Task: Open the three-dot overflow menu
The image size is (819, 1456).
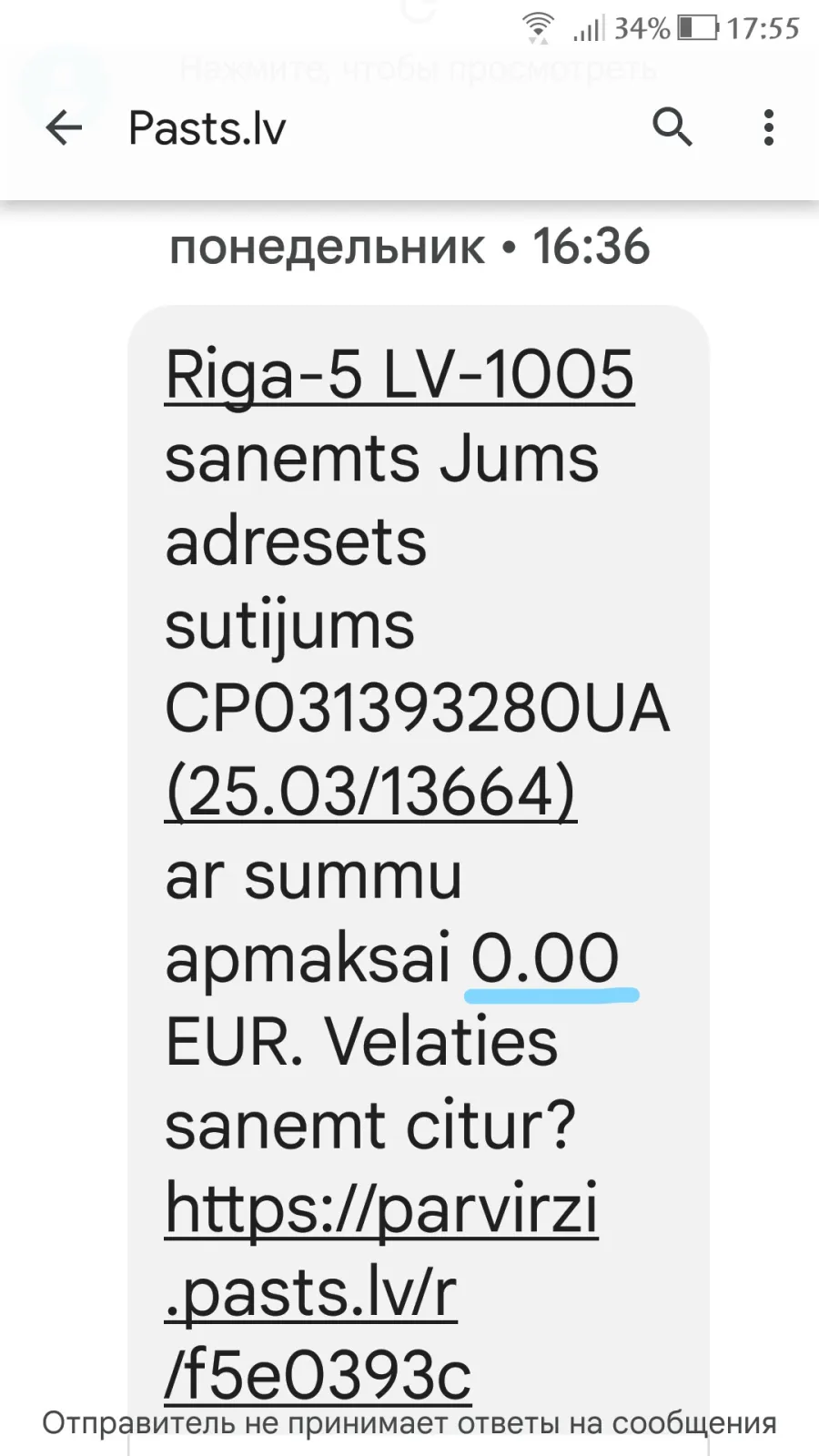Action: [769, 127]
